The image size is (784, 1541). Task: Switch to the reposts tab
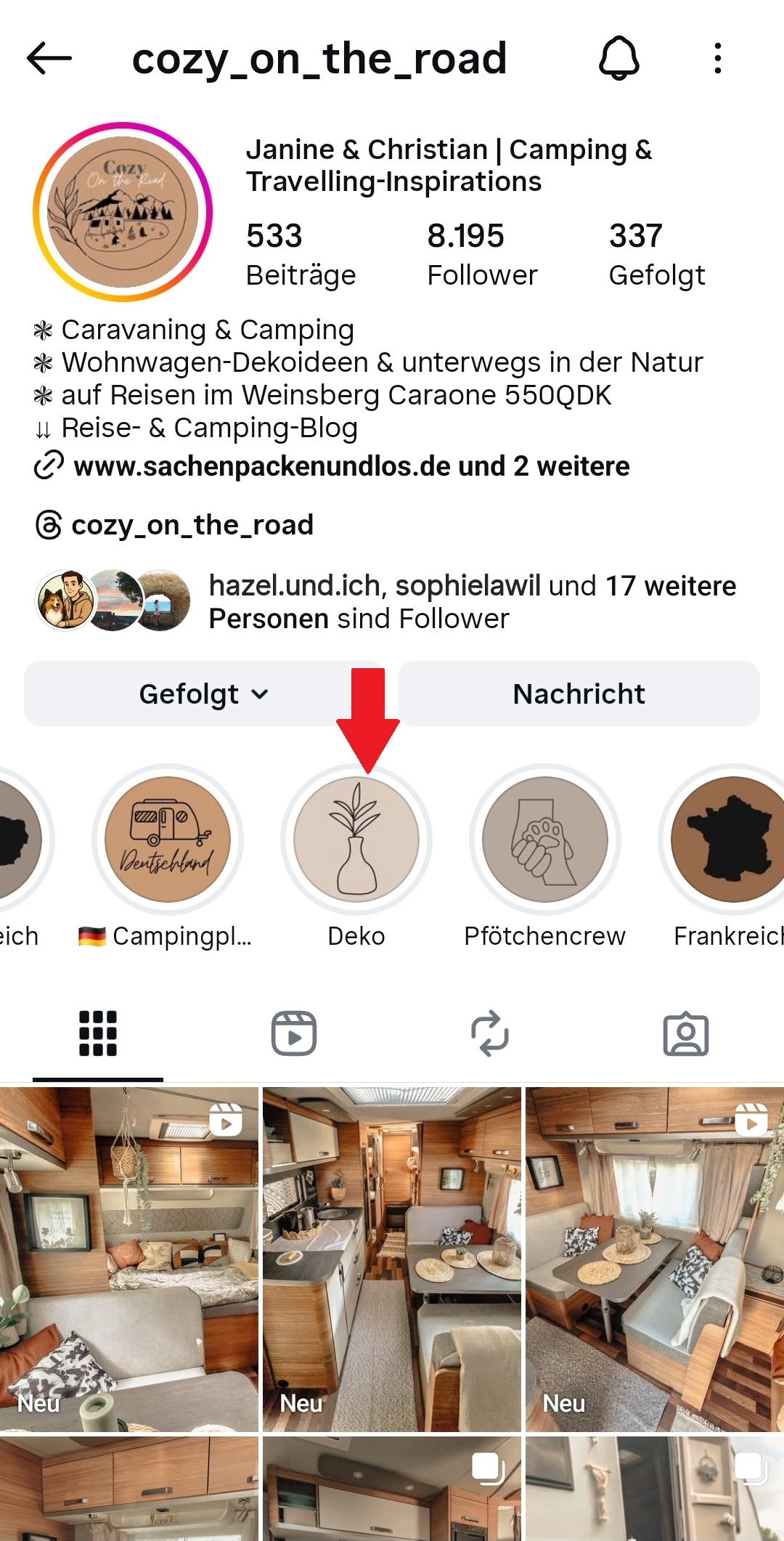click(x=490, y=1033)
